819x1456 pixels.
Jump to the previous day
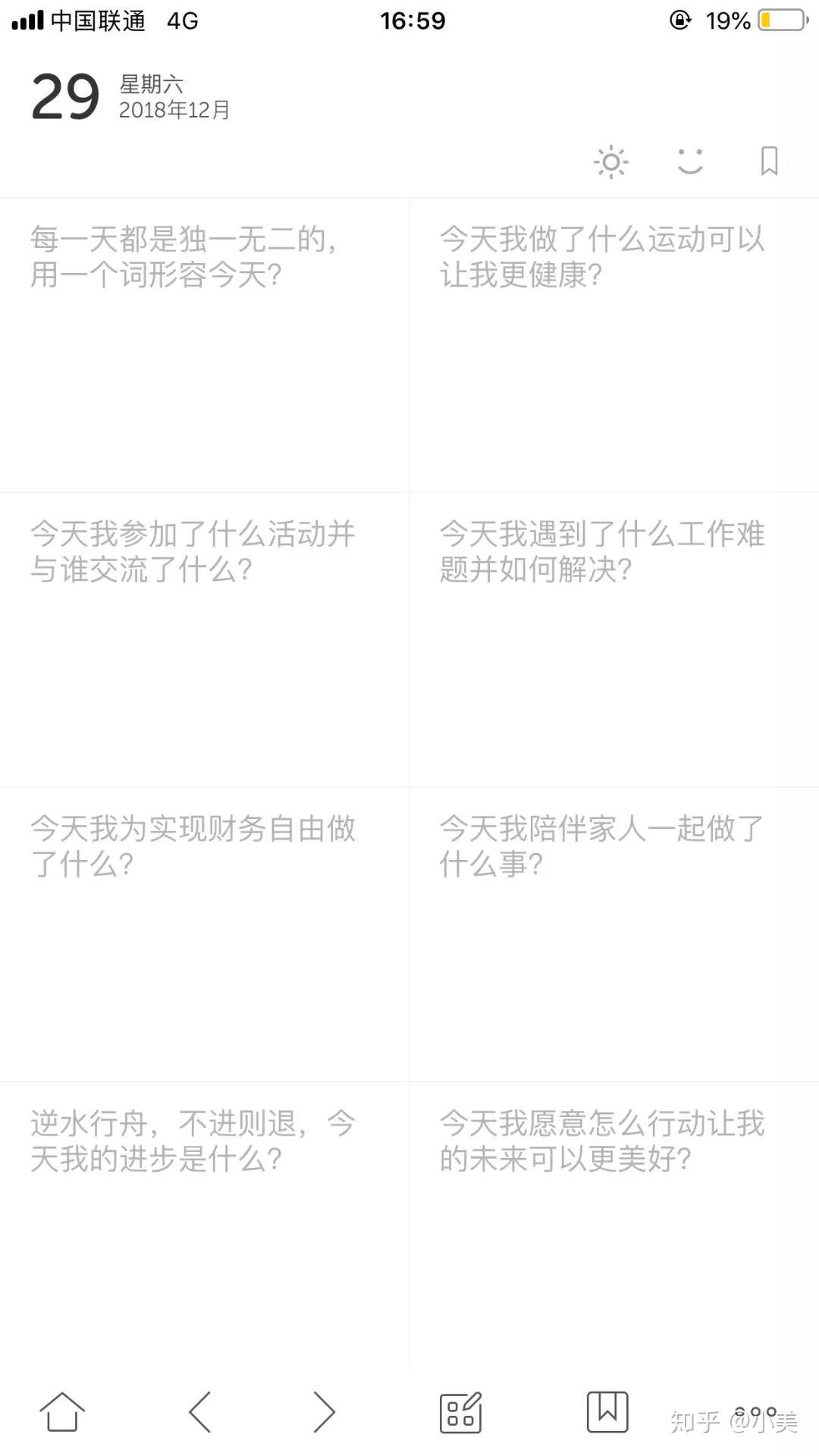(x=199, y=1412)
